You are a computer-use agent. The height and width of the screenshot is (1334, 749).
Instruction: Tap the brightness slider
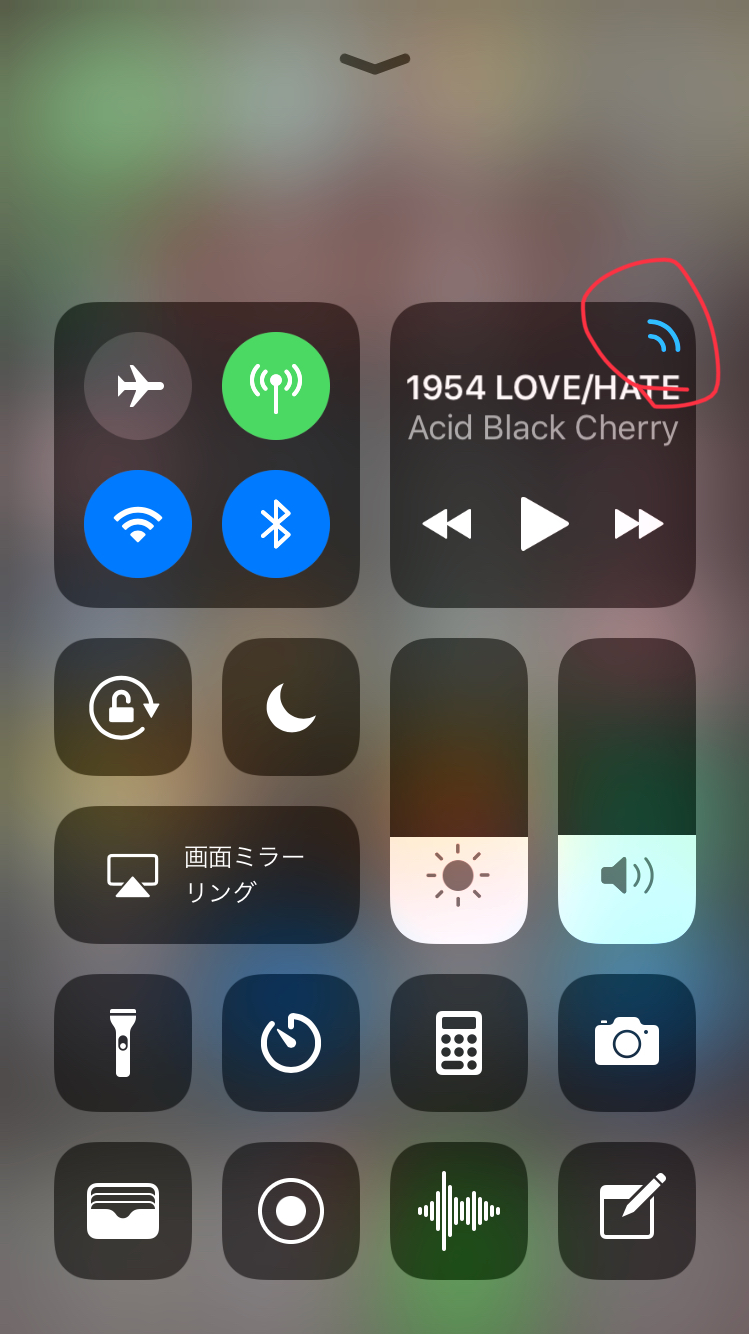pyautogui.click(x=458, y=791)
